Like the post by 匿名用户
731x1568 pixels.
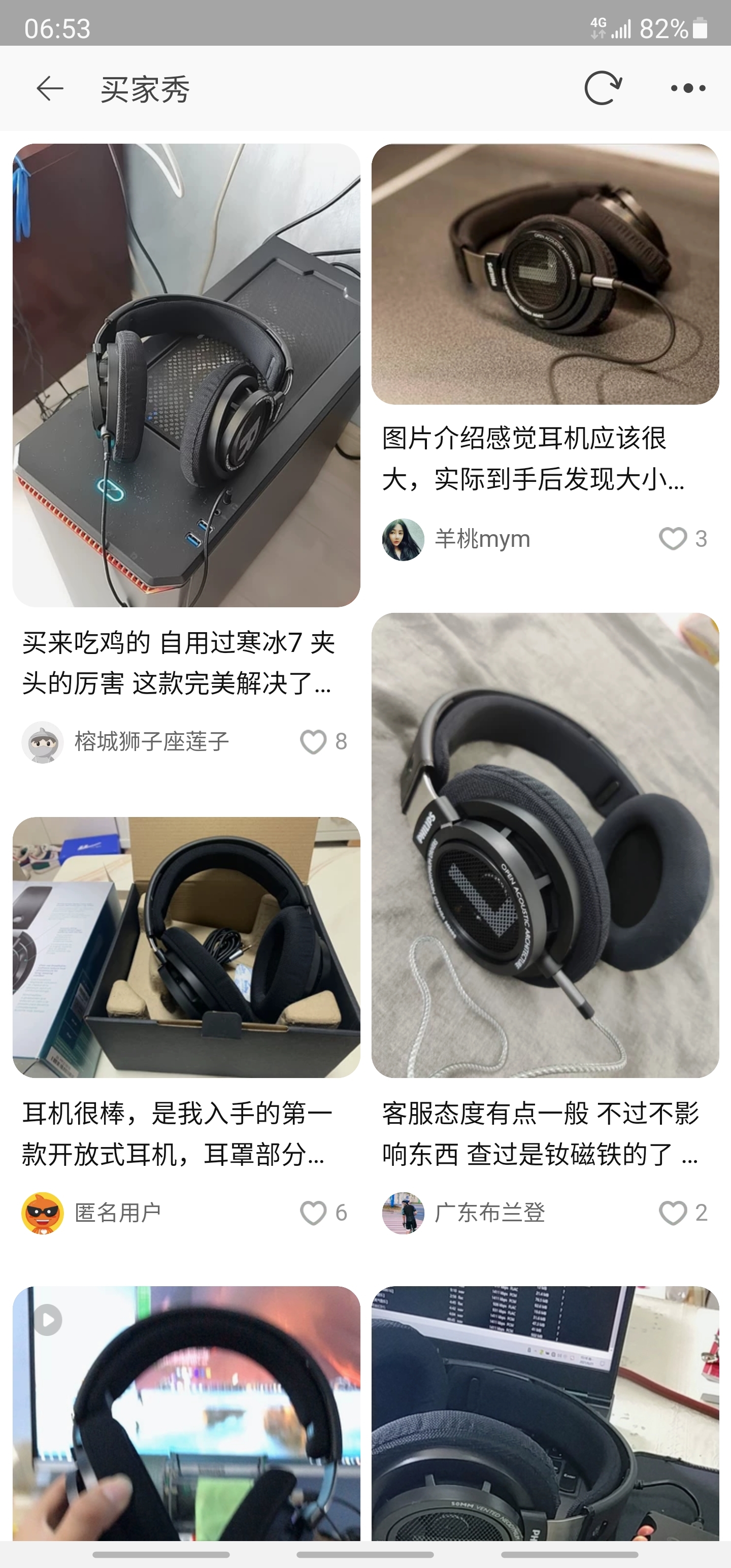coord(313,1213)
